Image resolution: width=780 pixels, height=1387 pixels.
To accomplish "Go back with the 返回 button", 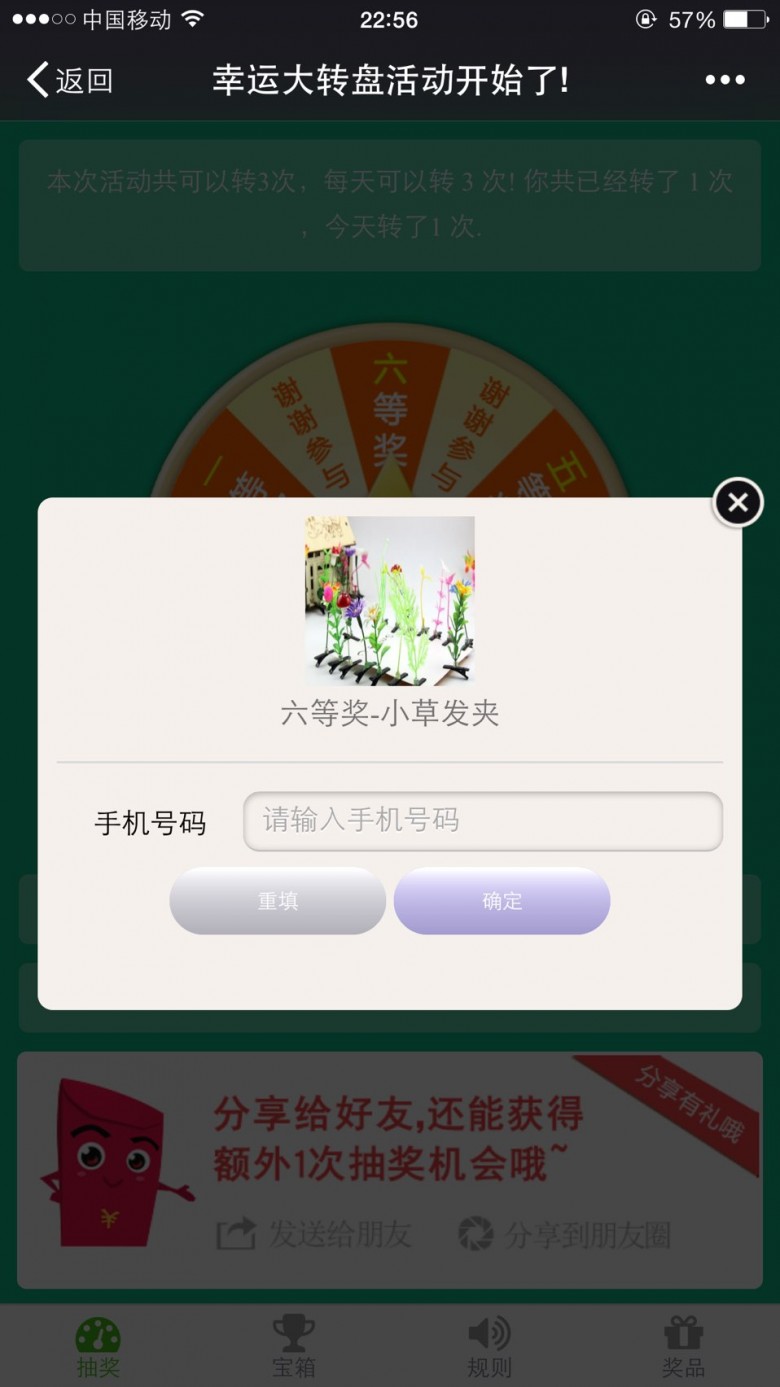I will point(70,80).
